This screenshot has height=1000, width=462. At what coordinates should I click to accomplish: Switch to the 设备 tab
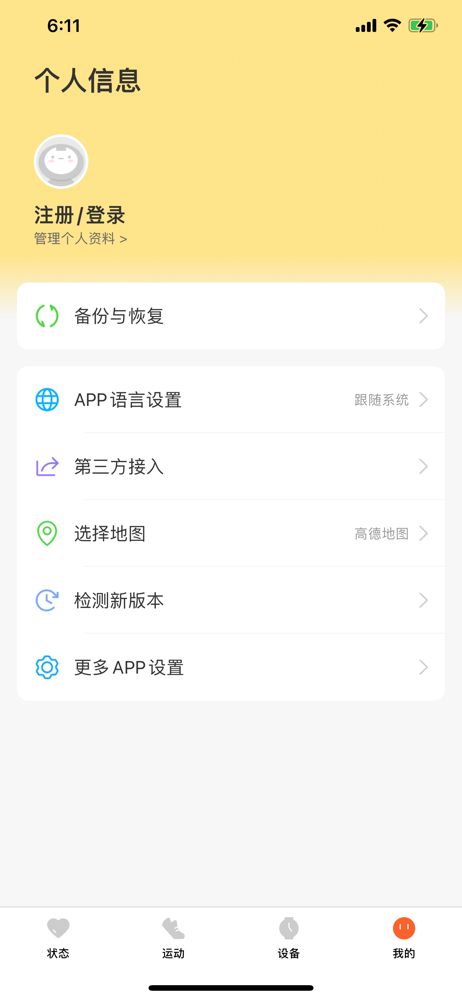point(288,938)
